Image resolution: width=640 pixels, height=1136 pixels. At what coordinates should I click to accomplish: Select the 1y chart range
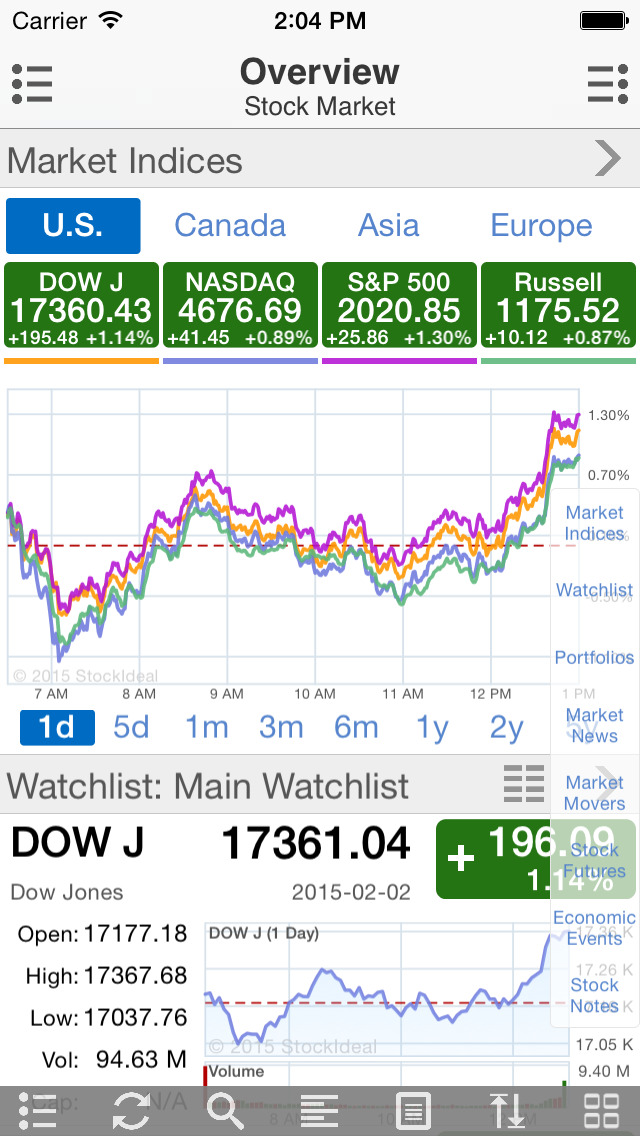coord(432,727)
